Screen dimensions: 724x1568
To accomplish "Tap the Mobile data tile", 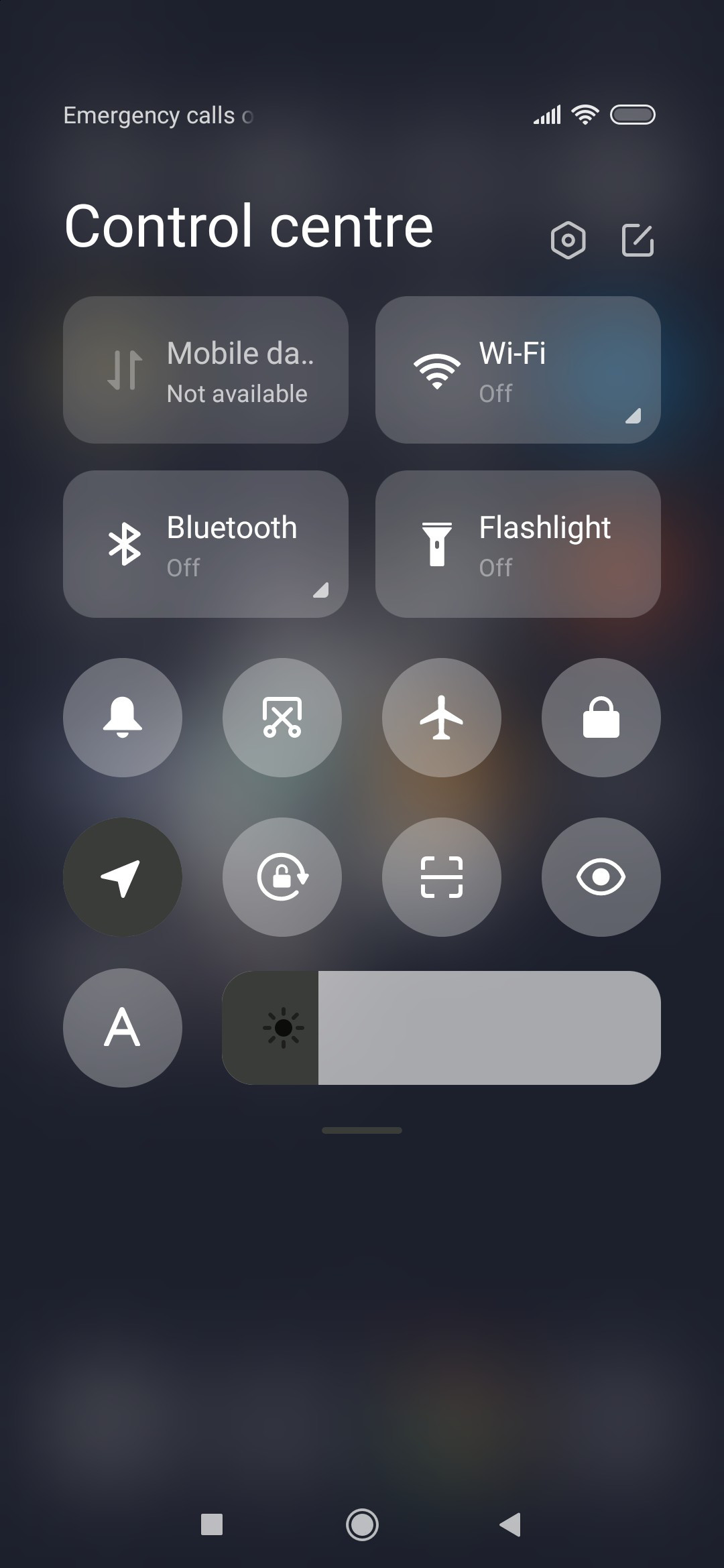I will (205, 370).
